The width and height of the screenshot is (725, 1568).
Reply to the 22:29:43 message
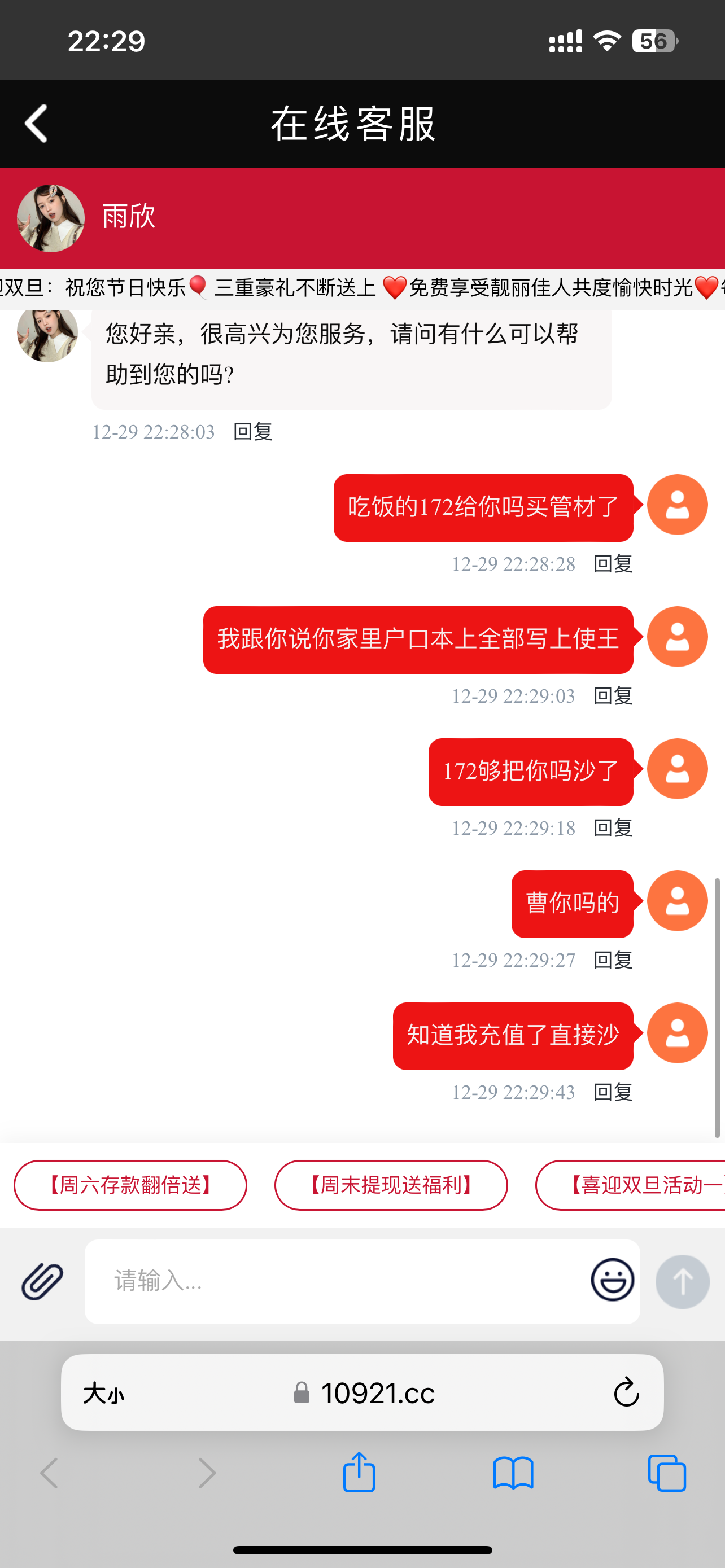(613, 1092)
